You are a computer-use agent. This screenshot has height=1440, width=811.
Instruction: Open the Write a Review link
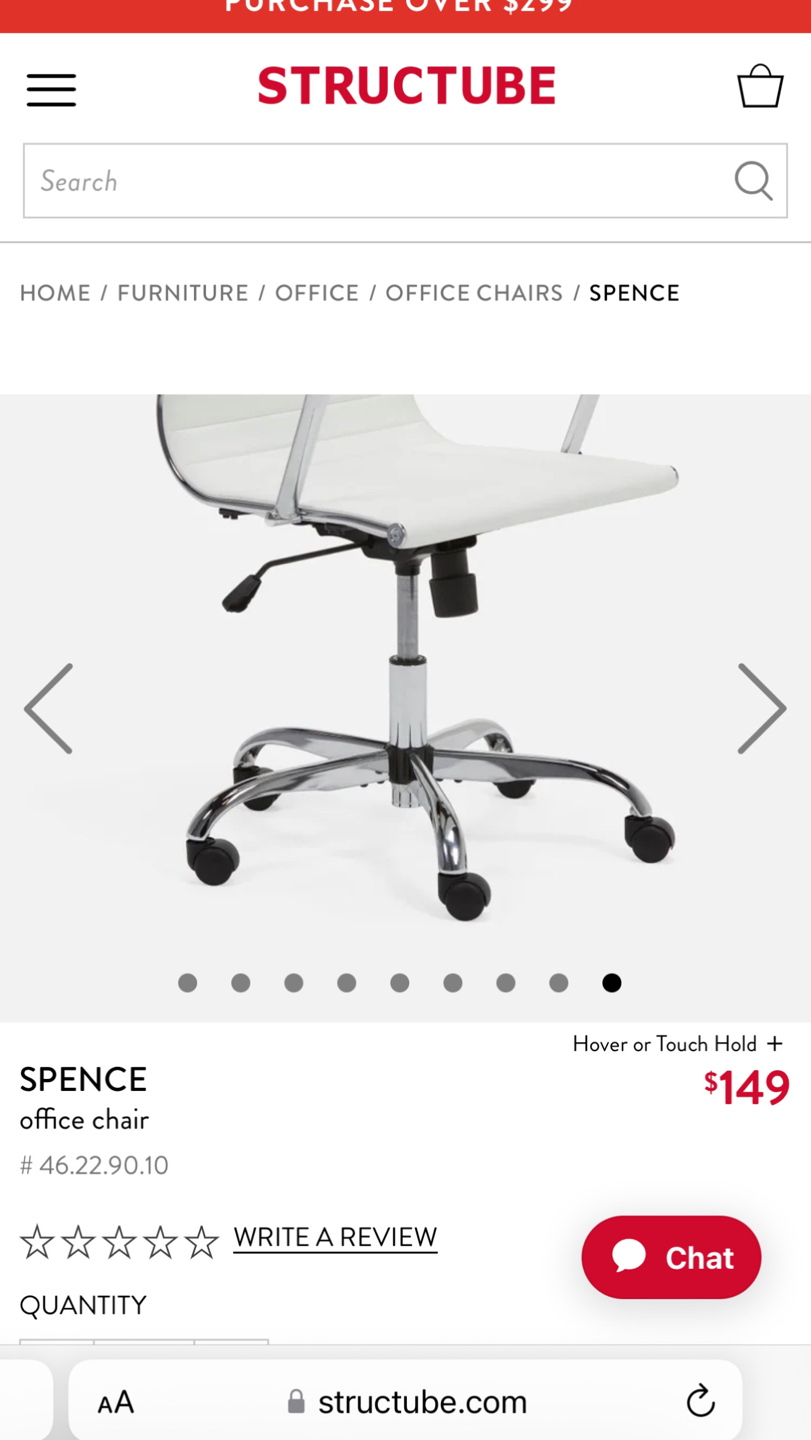click(335, 1237)
